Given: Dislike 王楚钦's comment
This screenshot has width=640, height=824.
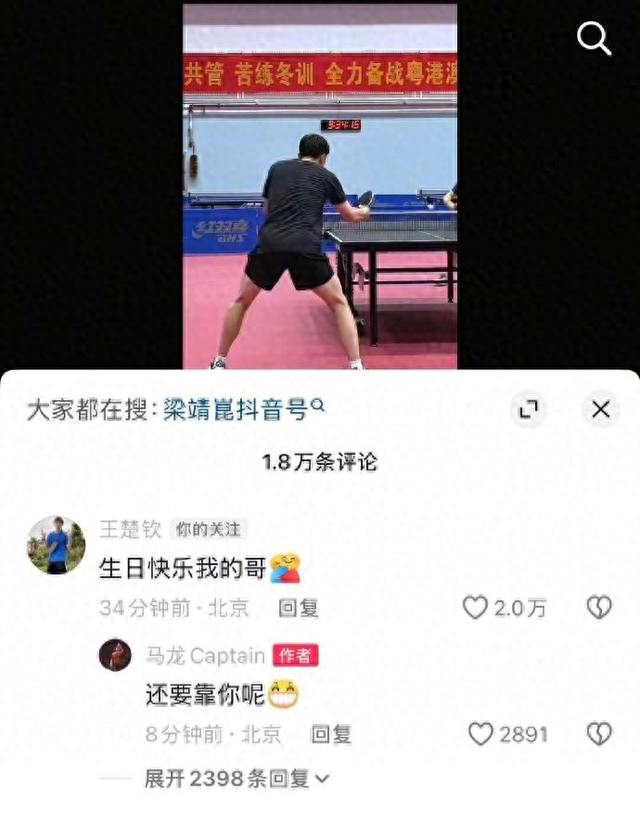Looking at the screenshot, I should tap(598, 607).
